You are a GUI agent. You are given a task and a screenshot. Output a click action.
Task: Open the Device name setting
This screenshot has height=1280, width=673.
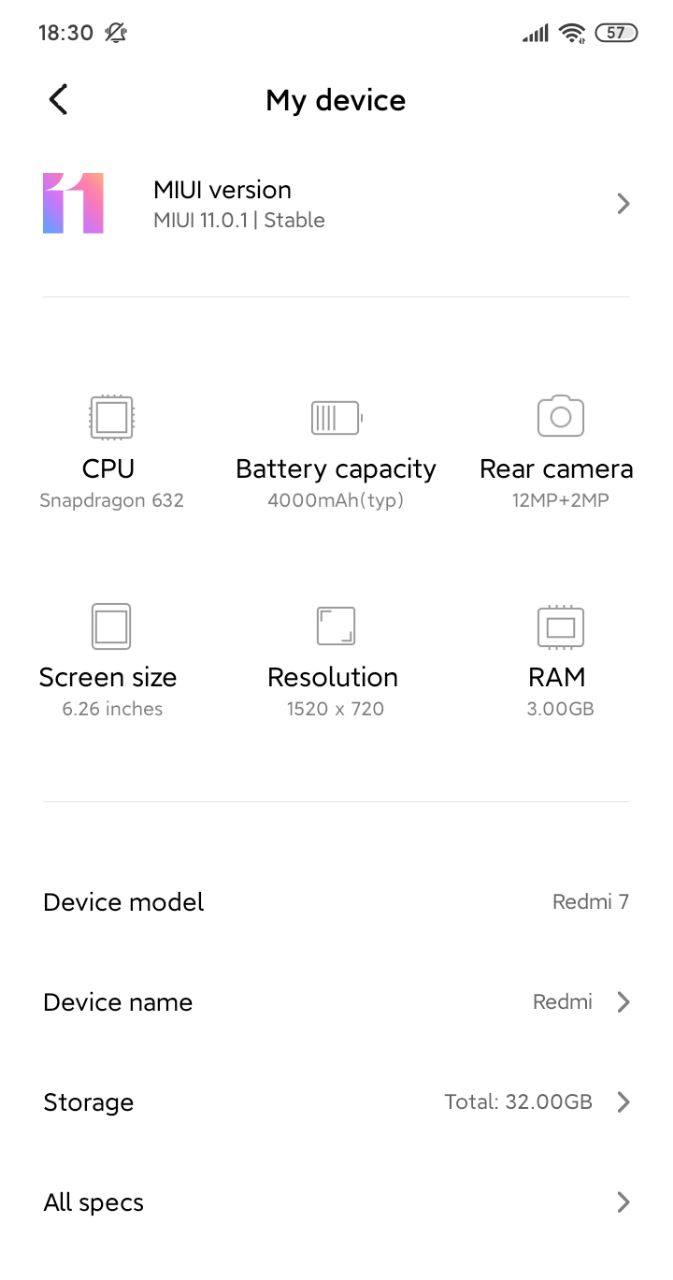click(x=336, y=1002)
